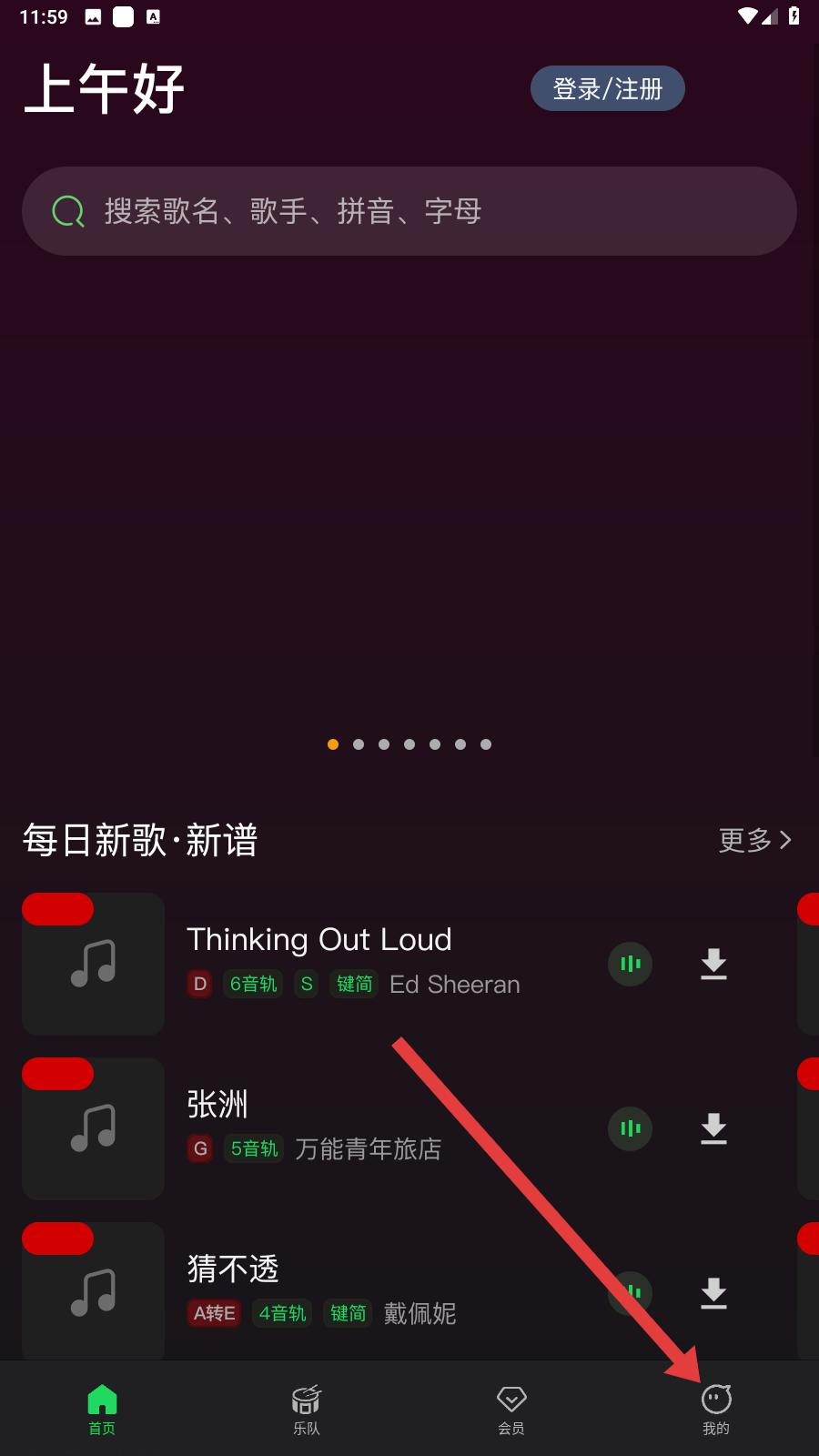Download Thinking Out Loud
The height and width of the screenshot is (1456, 819).
click(713, 964)
